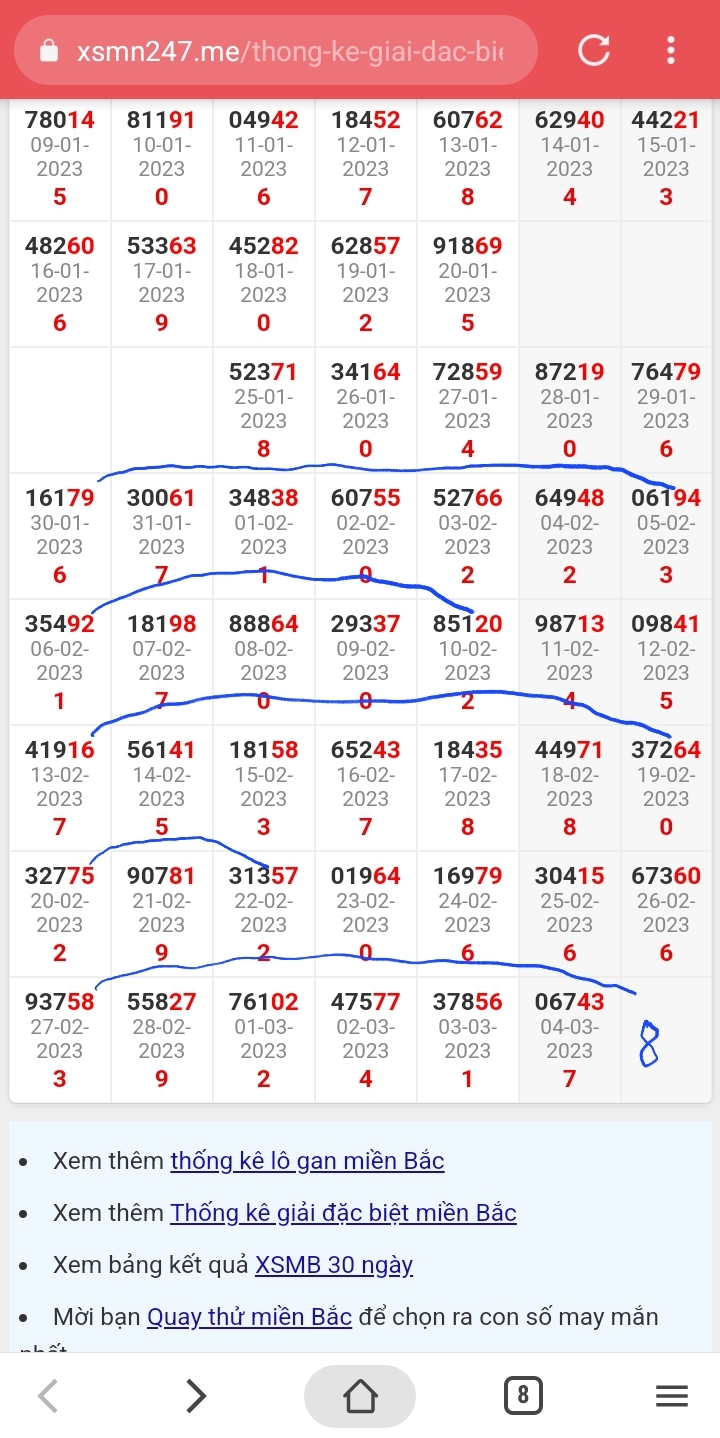Open the bottom hamburger menu
The image size is (720, 1438).
point(672,1395)
